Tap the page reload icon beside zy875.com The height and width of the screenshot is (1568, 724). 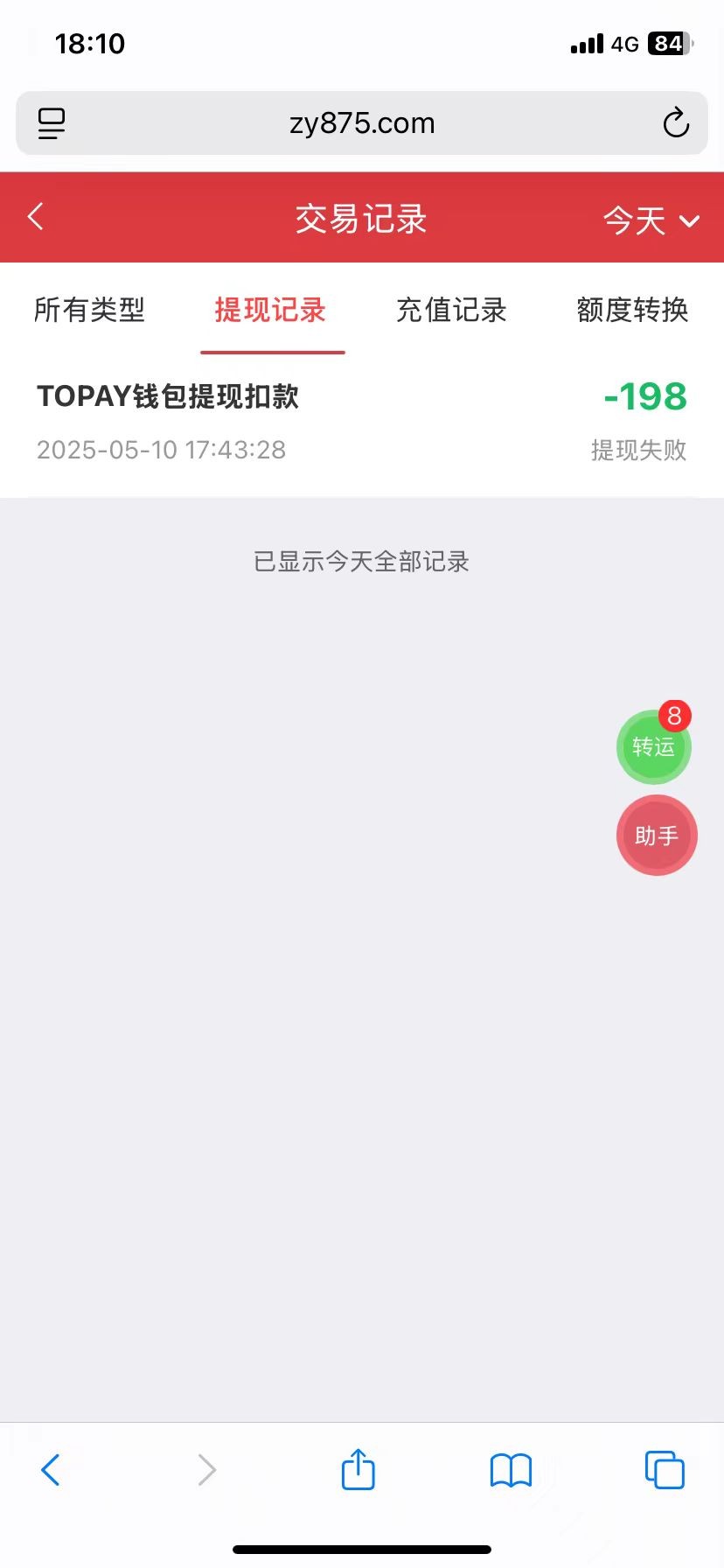676,122
